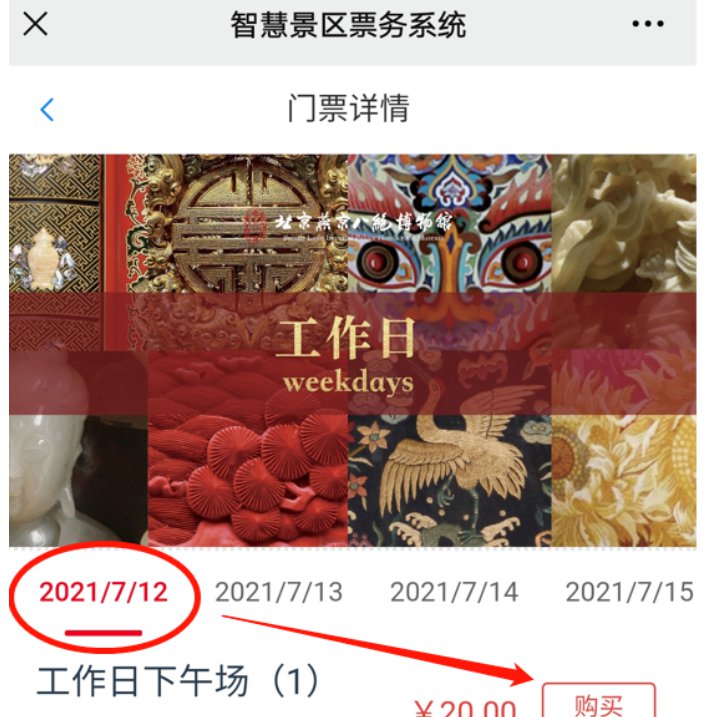
Task: Close the ticketing system page
Action: point(35,25)
